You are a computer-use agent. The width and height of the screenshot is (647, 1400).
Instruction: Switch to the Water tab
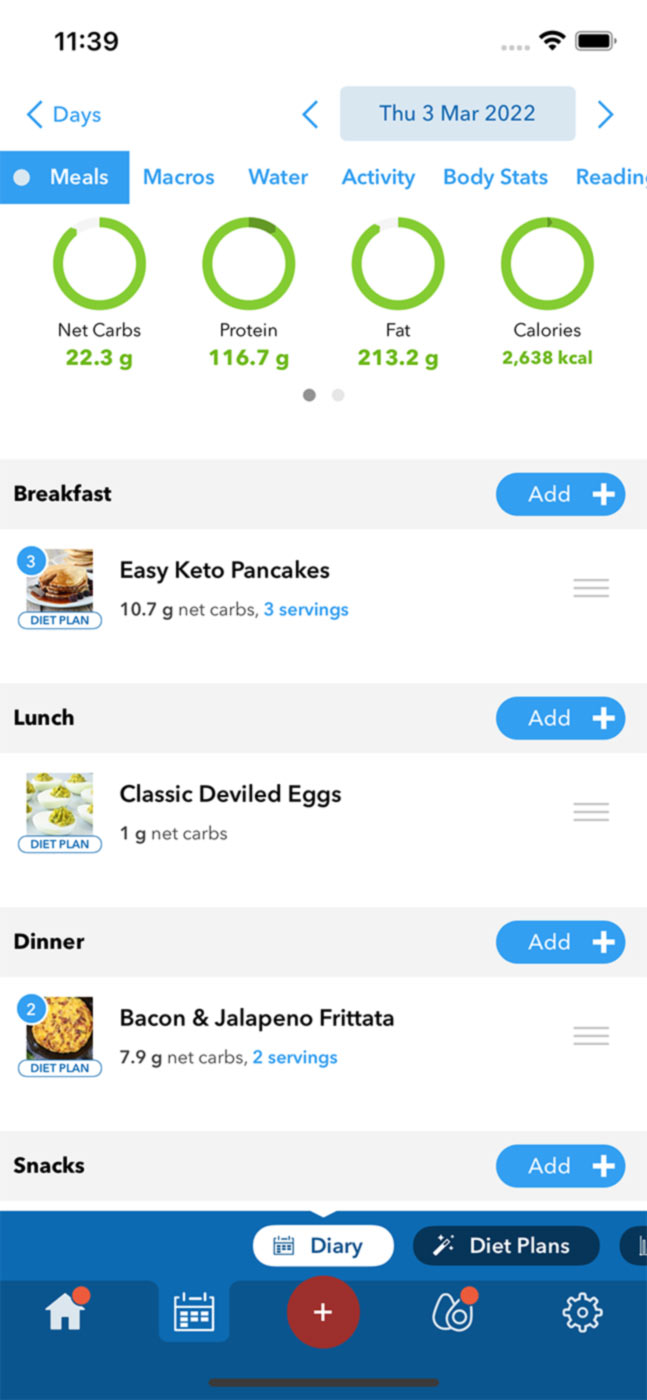(278, 177)
